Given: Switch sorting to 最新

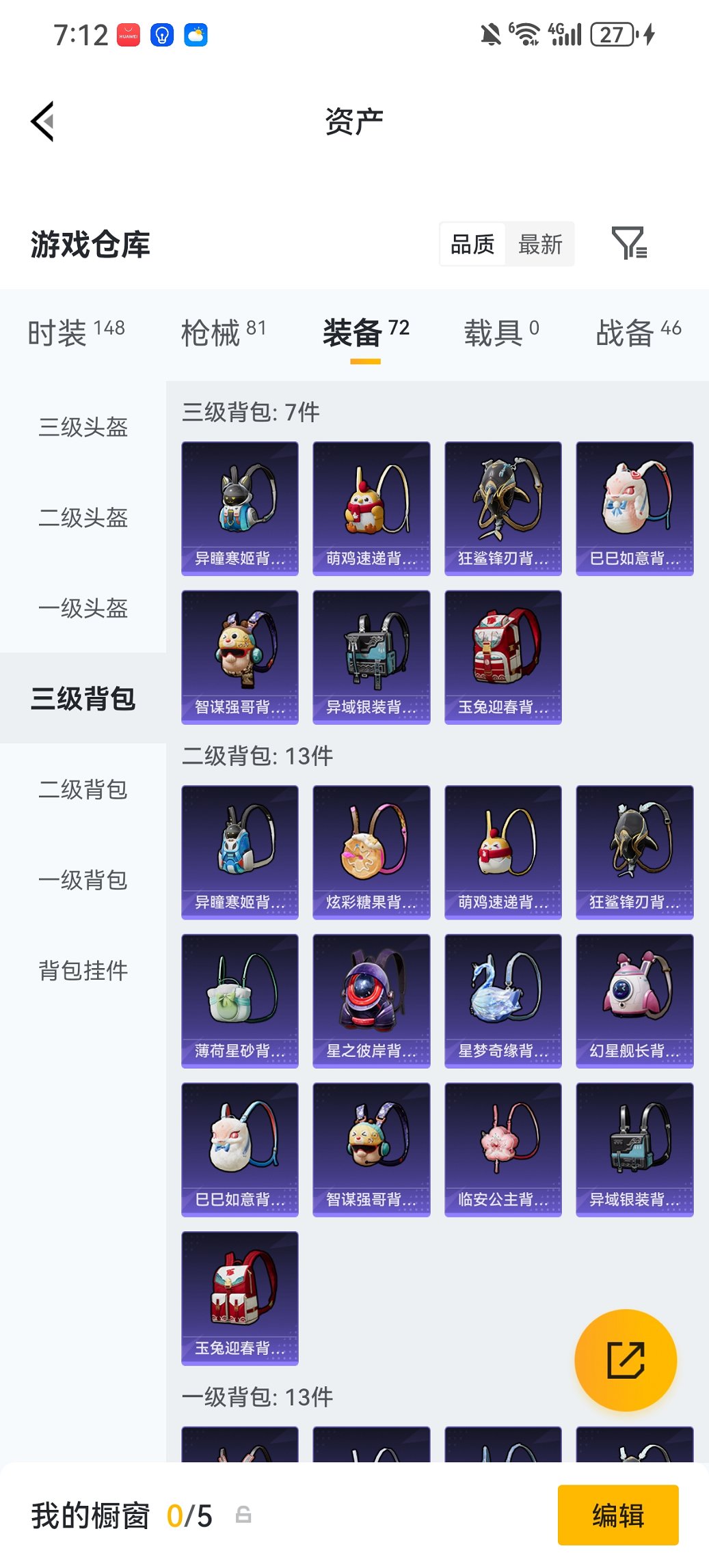Looking at the screenshot, I should 540,244.
